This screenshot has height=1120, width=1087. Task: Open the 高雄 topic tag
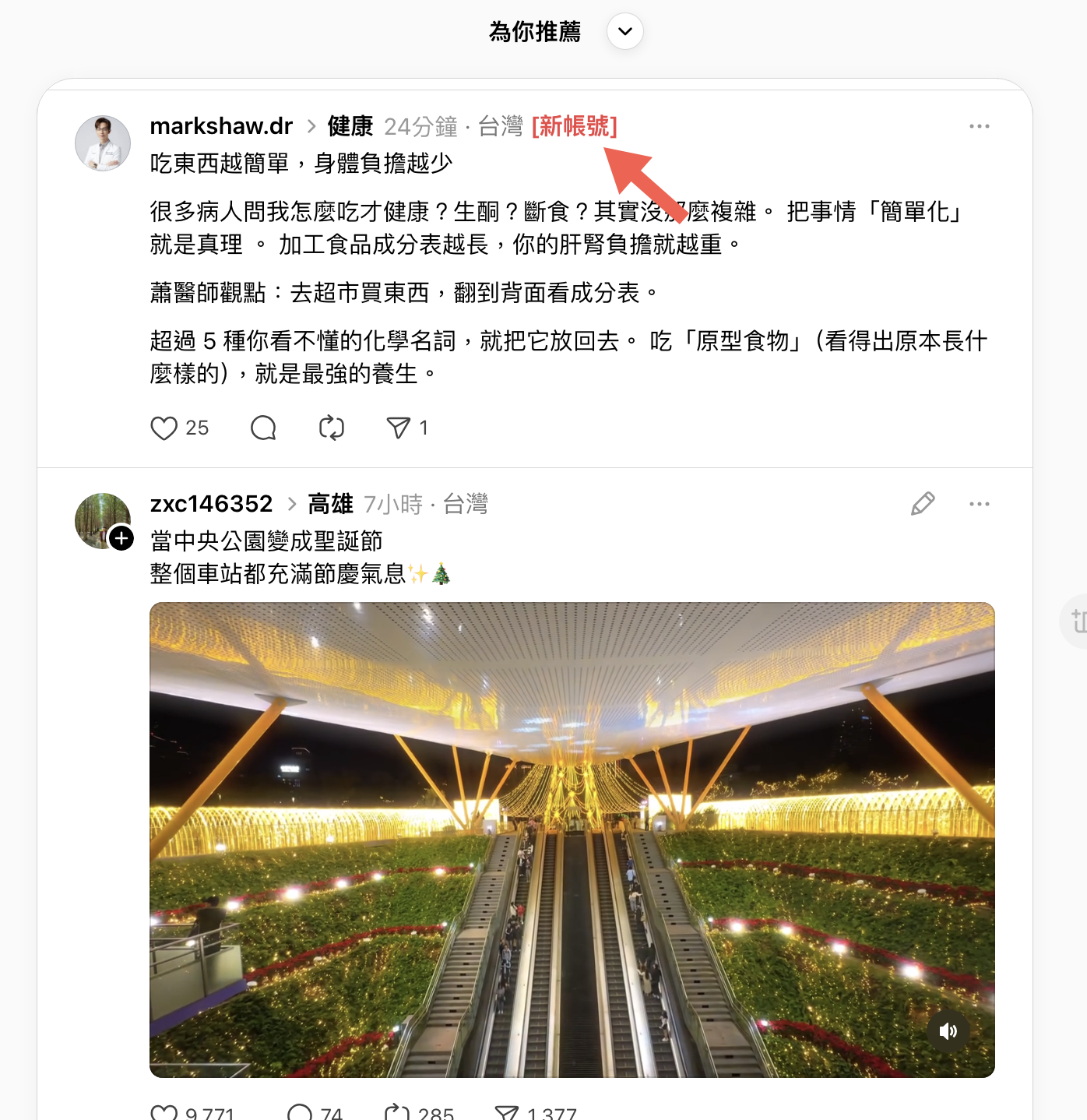[330, 504]
